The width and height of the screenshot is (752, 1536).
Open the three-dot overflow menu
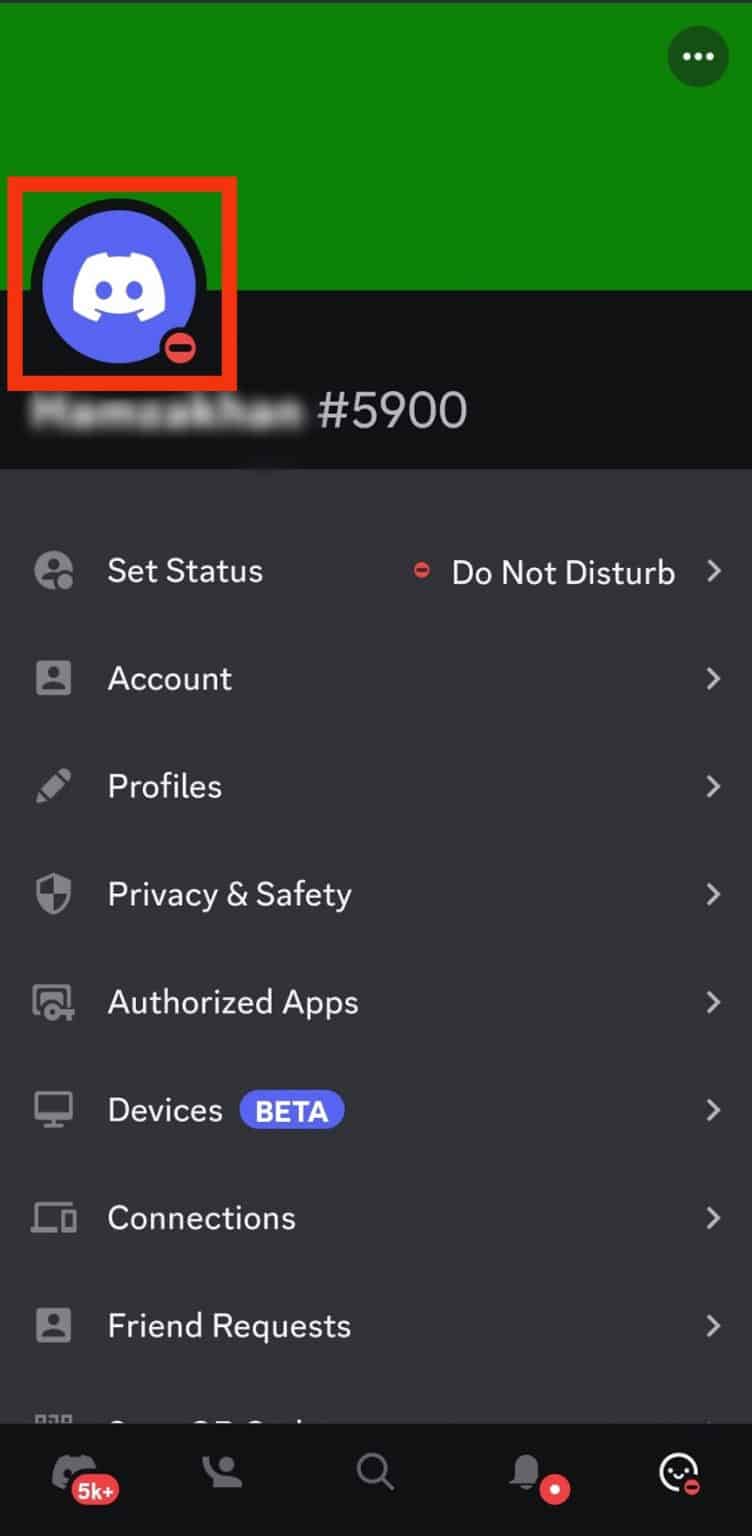[697, 56]
